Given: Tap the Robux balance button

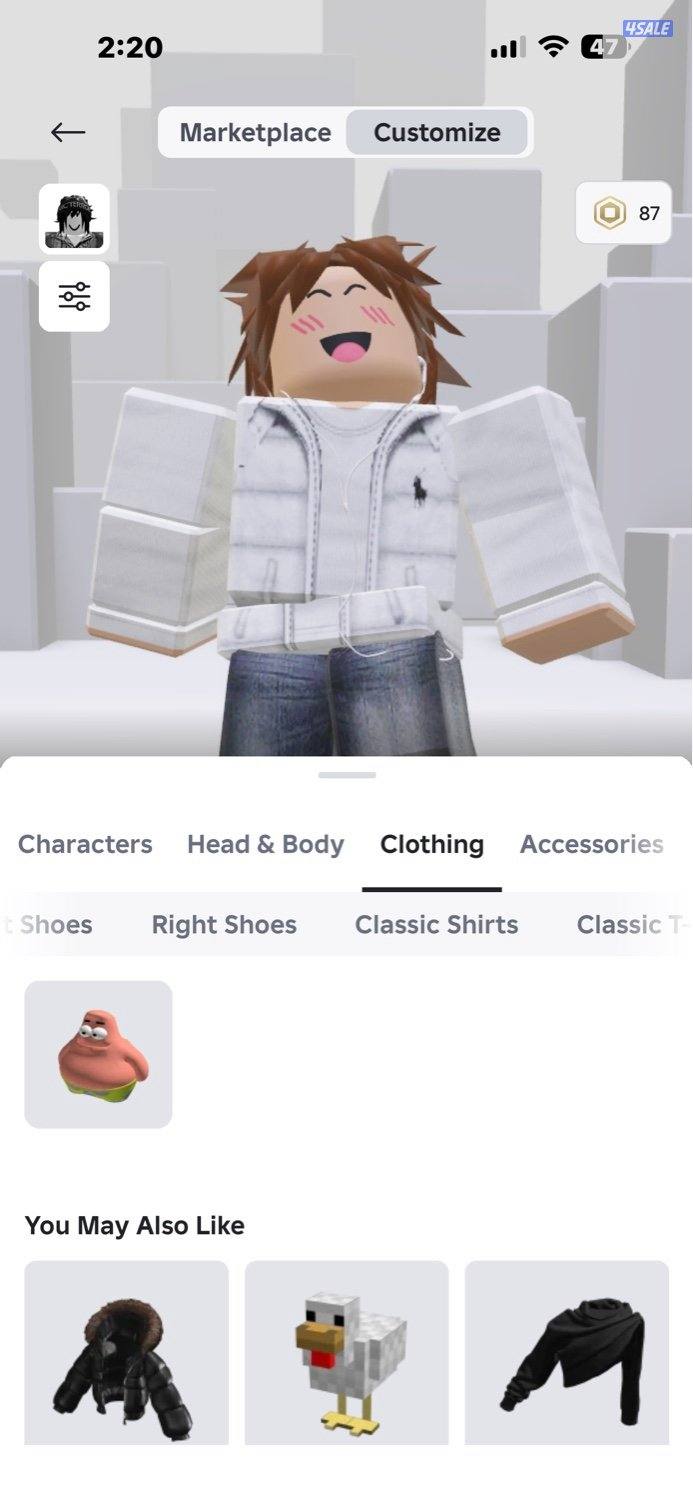Looking at the screenshot, I should [x=624, y=212].
